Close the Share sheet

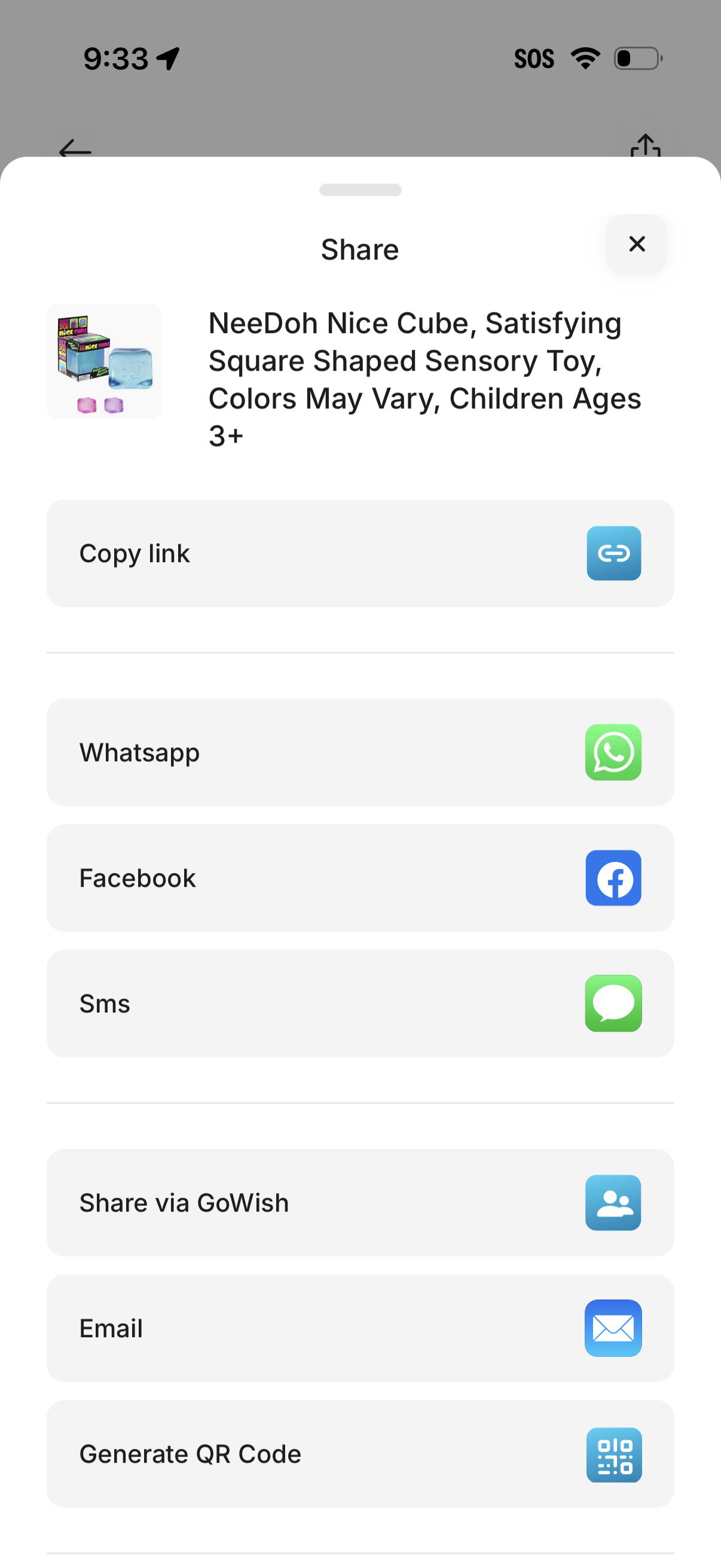click(x=637, y=244)
